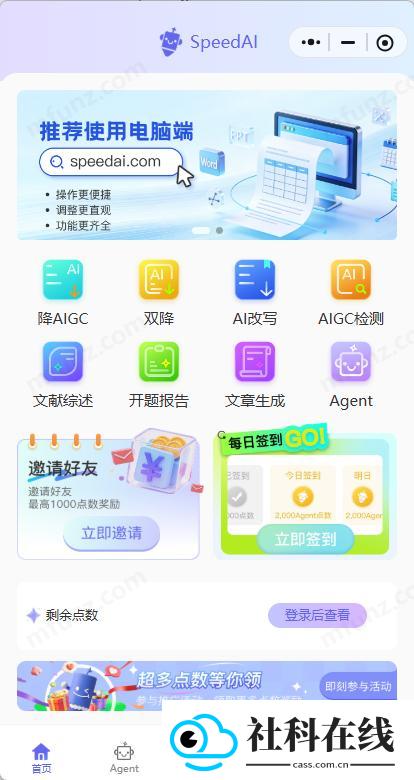Tap 即刻参与活动 on the points banner
The width and height of the screenshot is (414, 780).
358,686
